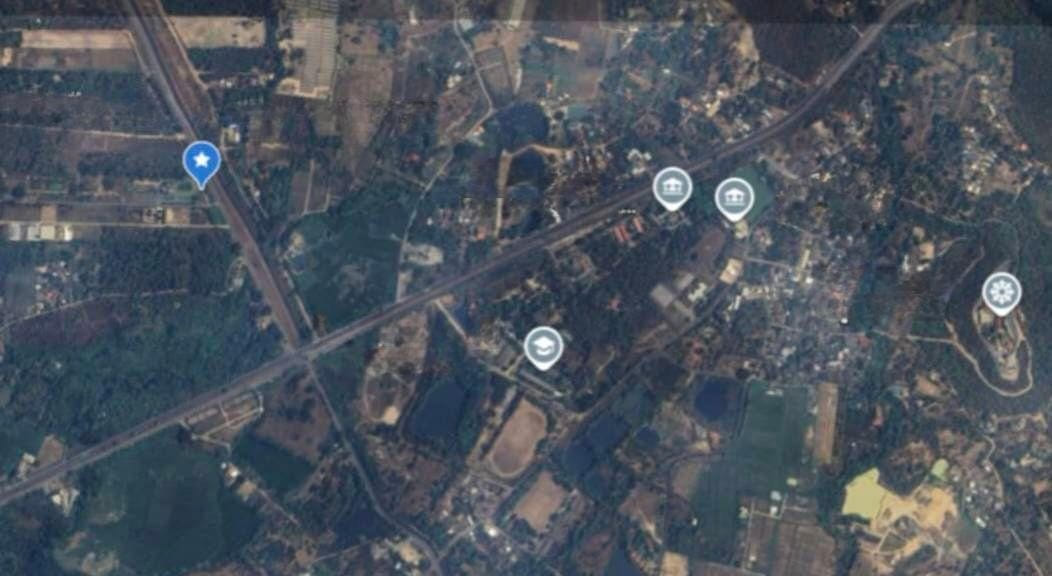The height and width of the screenshot is (576, 1052).
Task: Tap the Buddhist wheel temple marker
Action: click(1001, 291)
